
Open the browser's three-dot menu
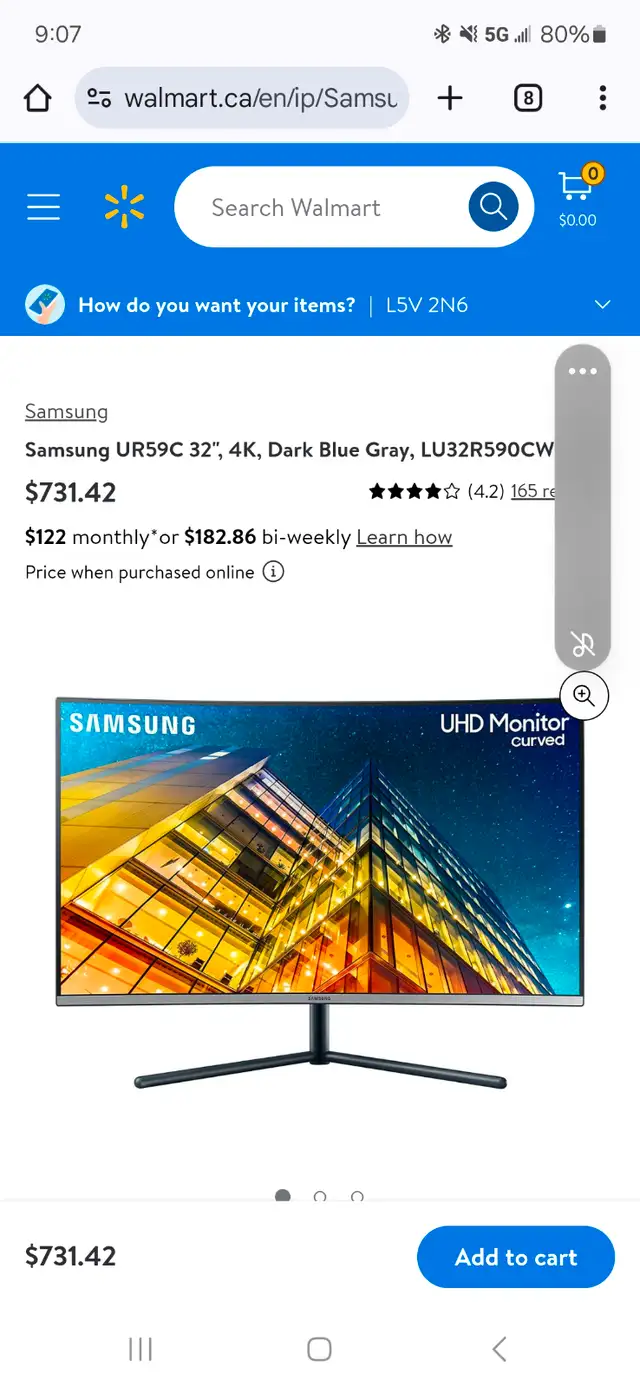(602, 98)
